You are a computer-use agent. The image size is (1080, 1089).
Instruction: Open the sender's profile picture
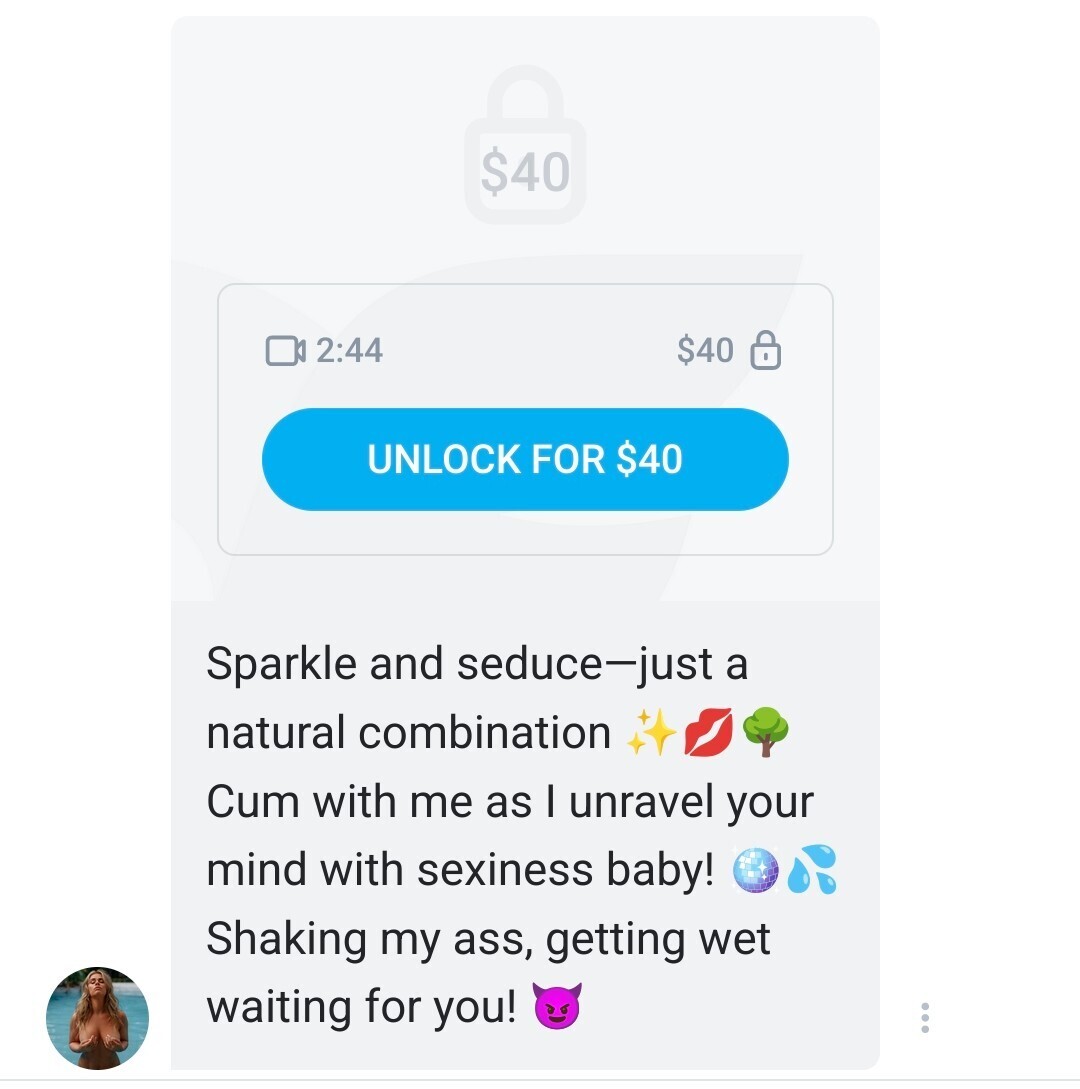pyautogui.click(x=98, y=1018)
